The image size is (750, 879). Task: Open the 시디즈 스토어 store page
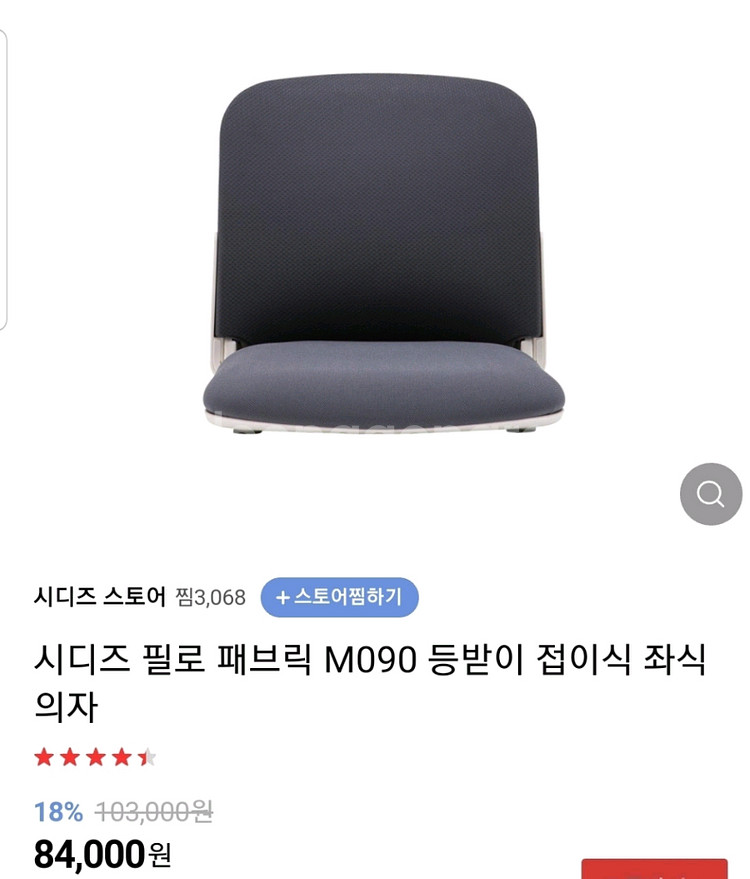(100, 597)
